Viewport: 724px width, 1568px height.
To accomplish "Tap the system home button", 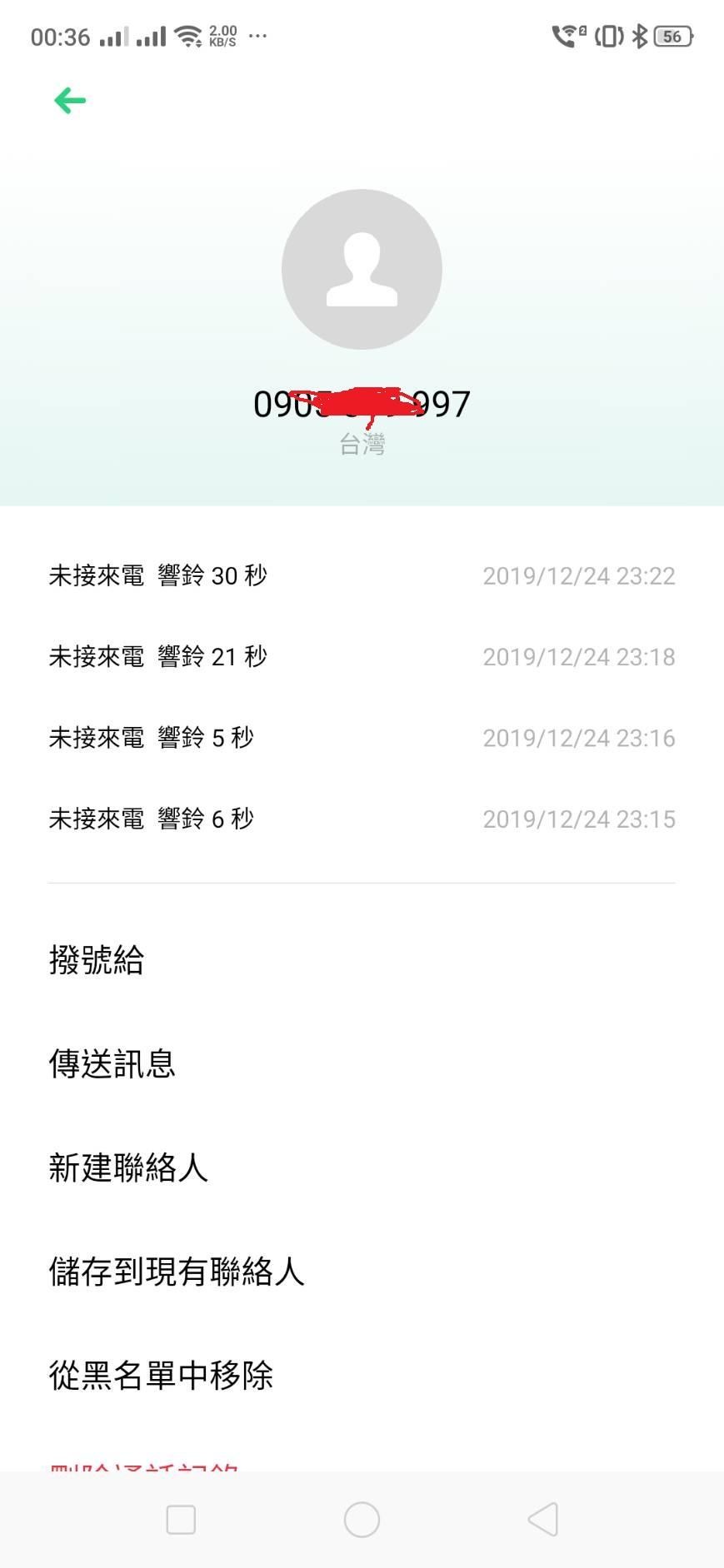I will (362, 1520).
